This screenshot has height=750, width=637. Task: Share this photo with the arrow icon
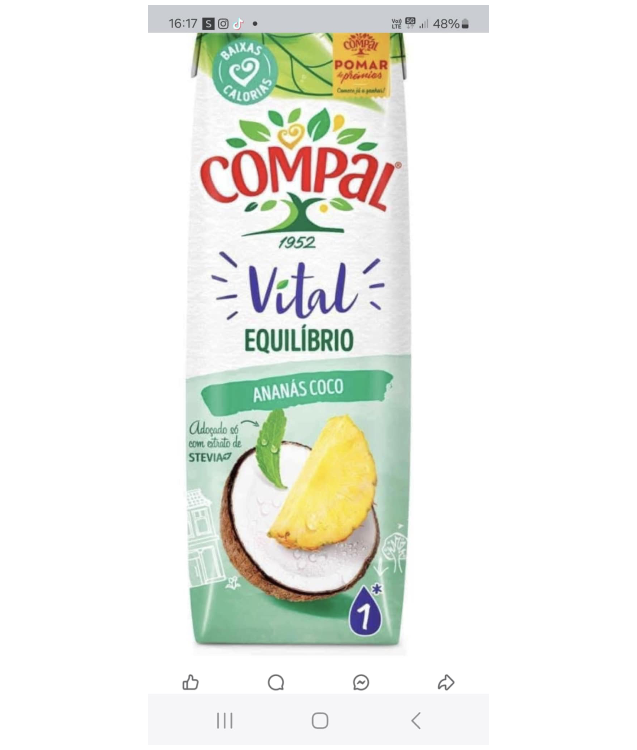click(446, 682)
